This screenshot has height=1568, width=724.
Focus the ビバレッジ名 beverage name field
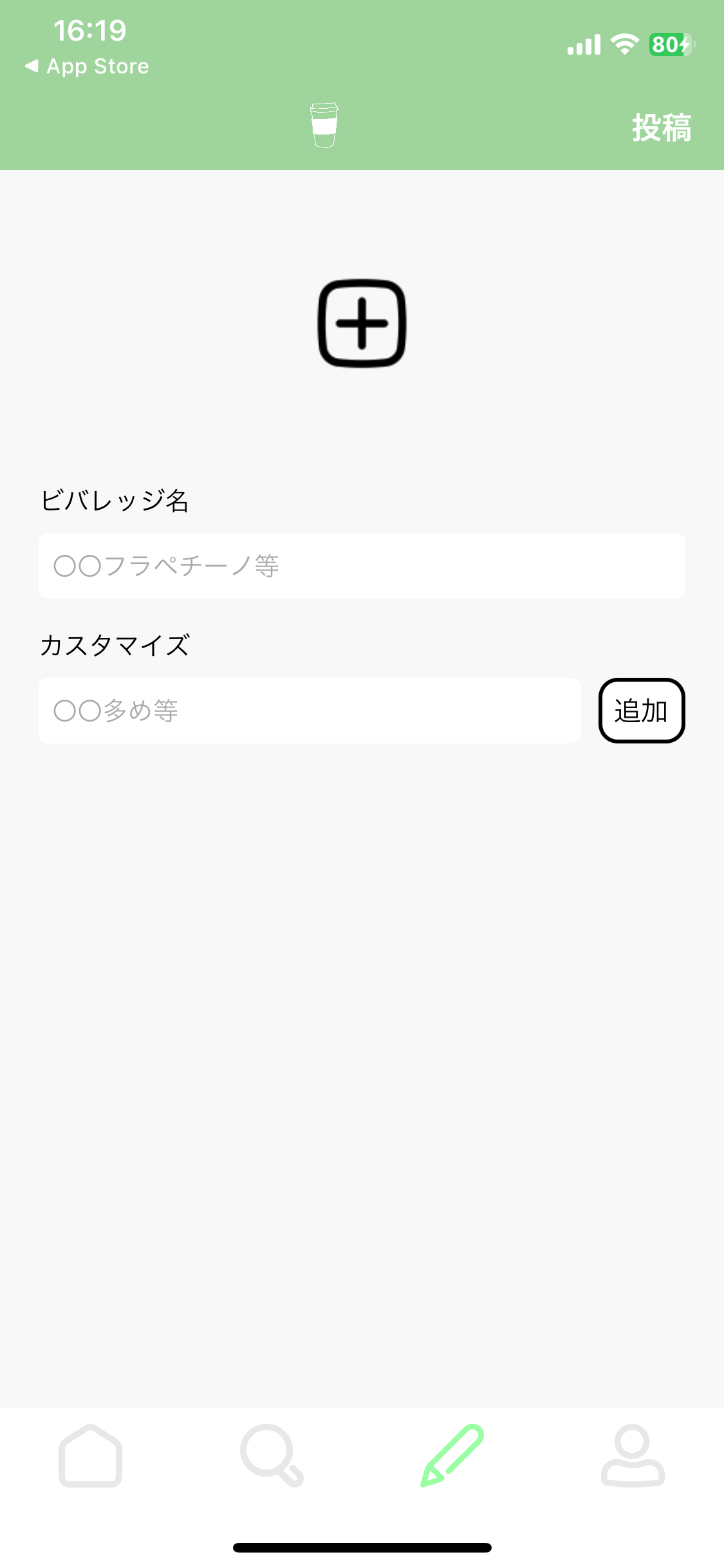click(x=362, y=566)
